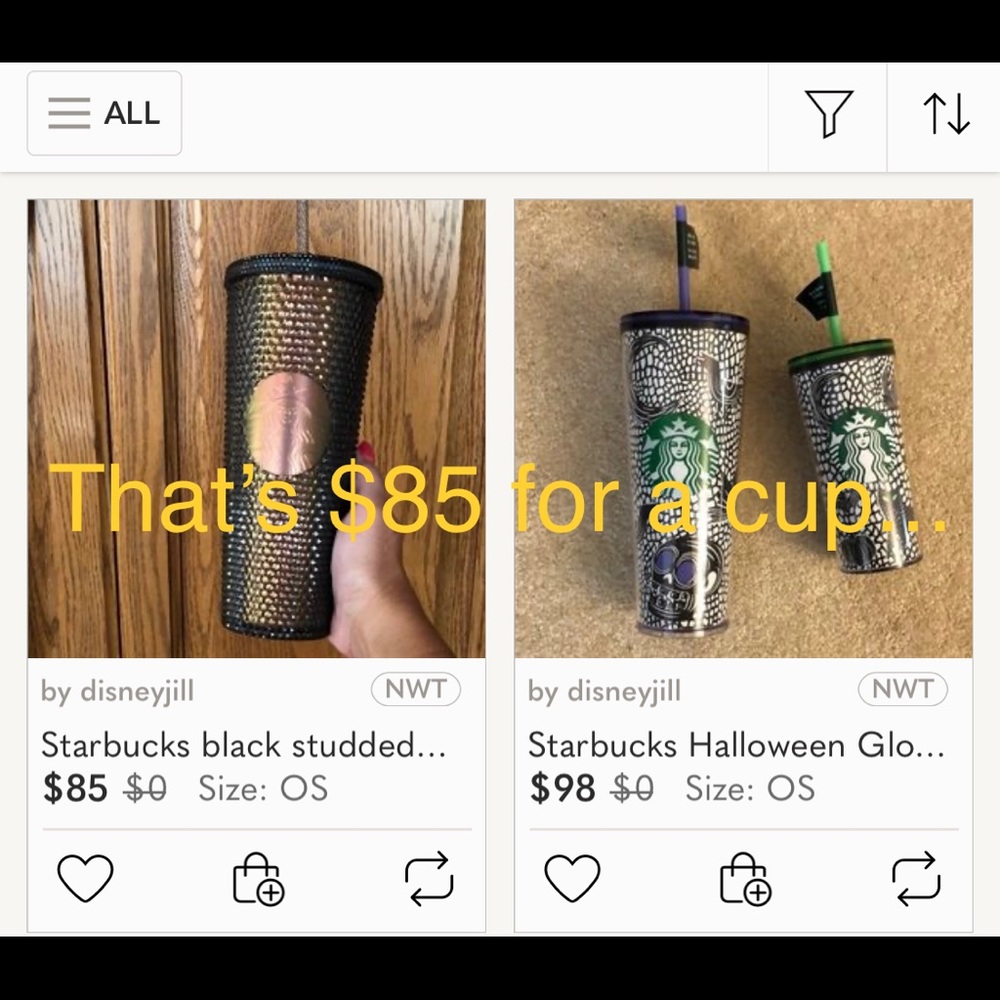Like the Starbucks Halloween Glo listing

point(572,878)
